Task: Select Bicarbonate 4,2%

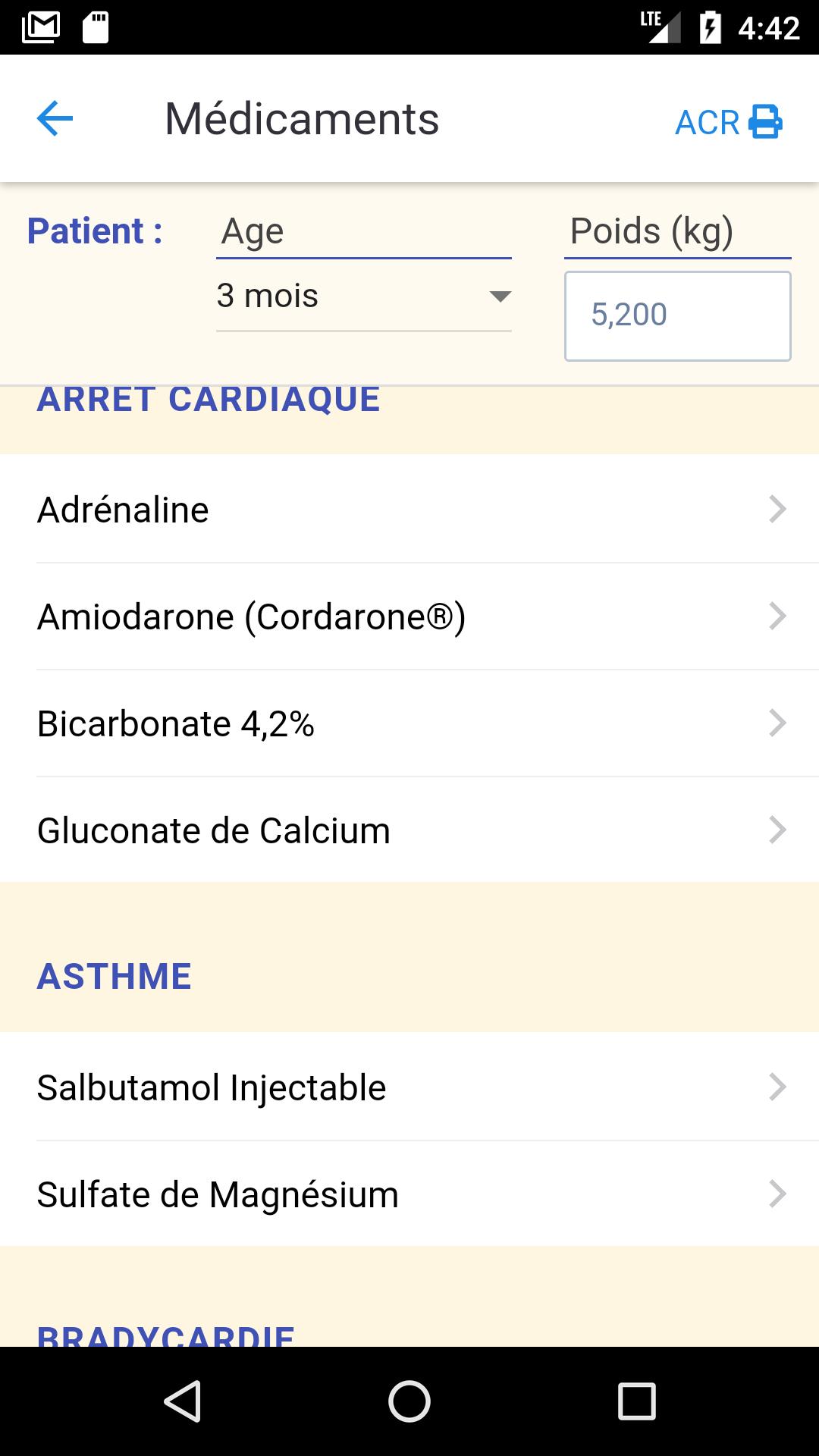Action: [x=409, y=723]
